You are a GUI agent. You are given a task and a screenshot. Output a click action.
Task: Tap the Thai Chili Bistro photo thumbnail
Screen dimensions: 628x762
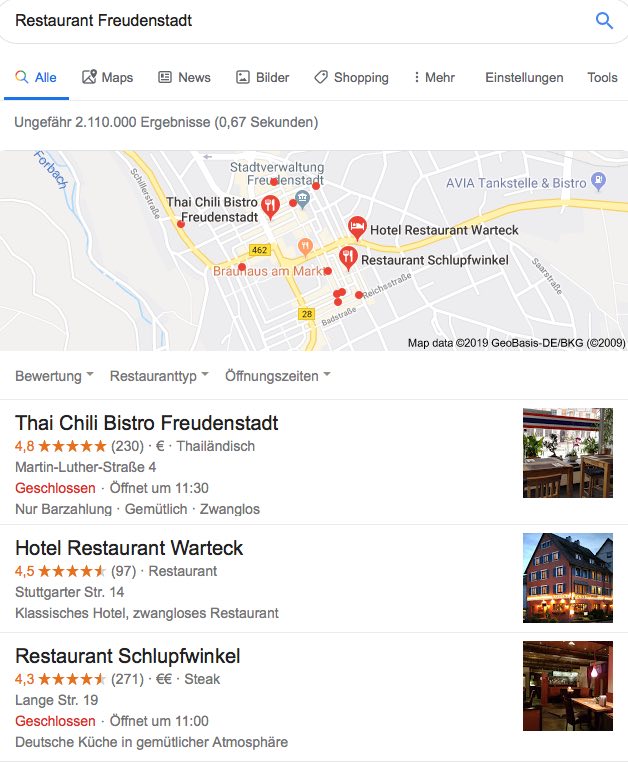567,453
